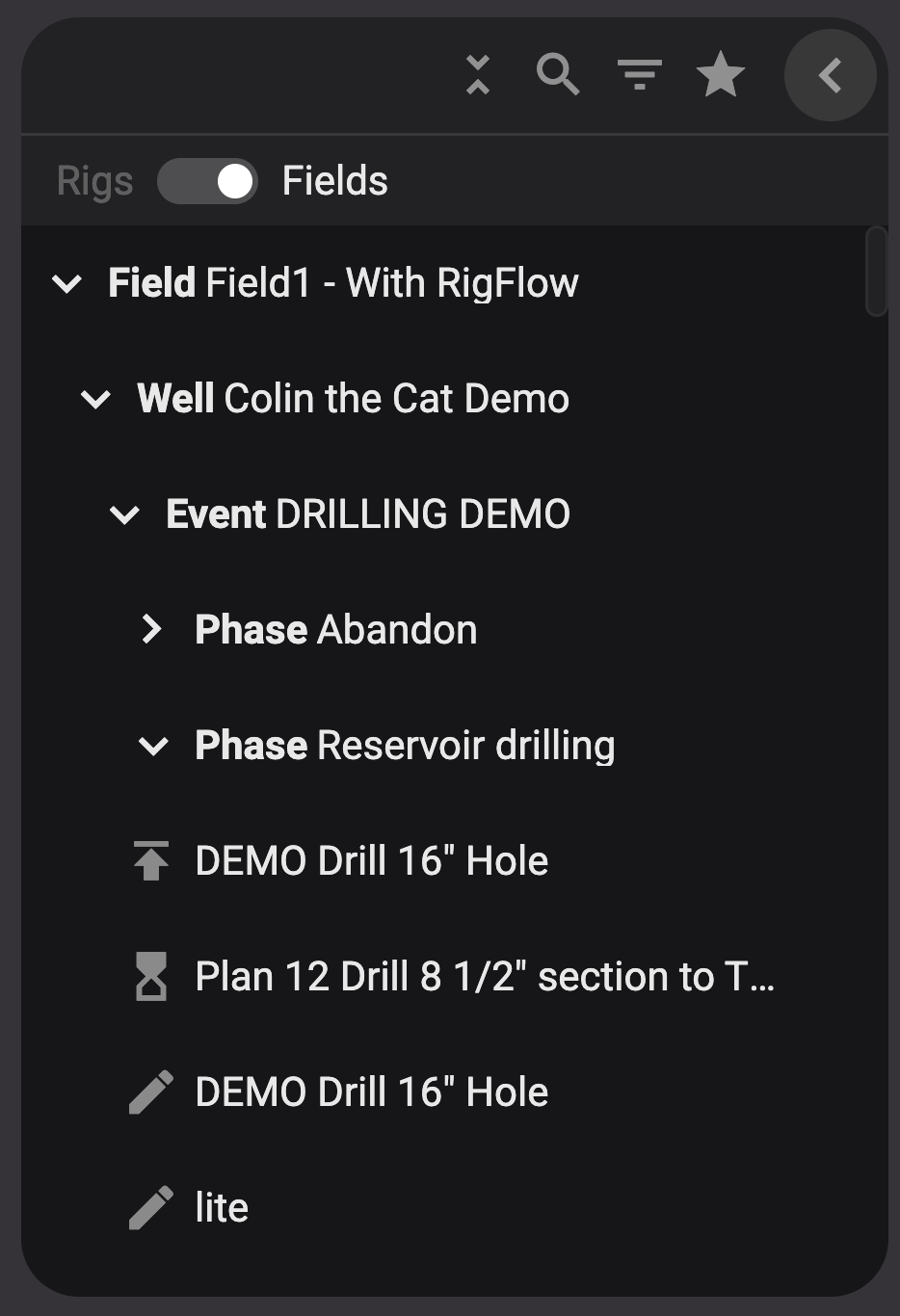Collapse the Well Colin the Cat Demo node
Screen dimensions: 900x1316
point(95,398)
